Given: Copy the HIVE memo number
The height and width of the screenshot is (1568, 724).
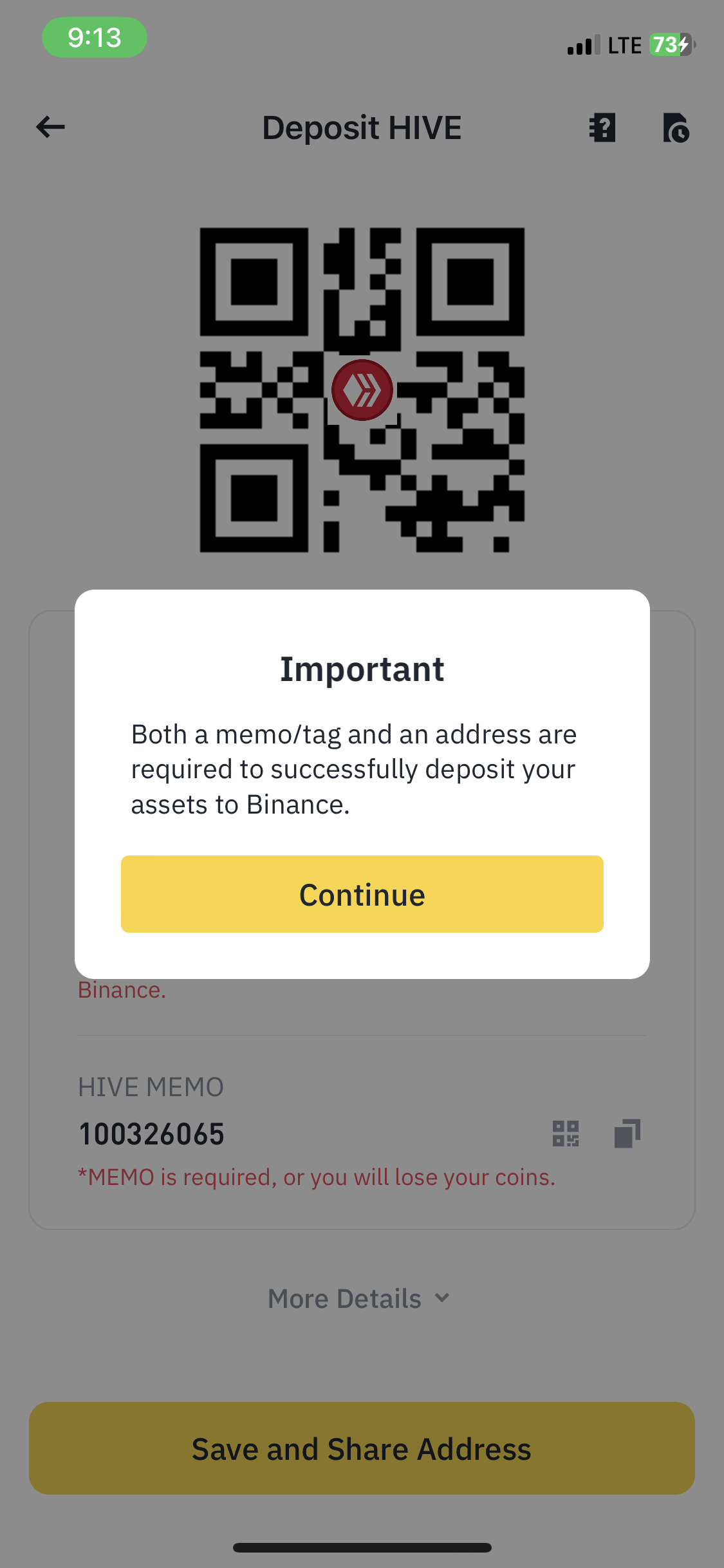Looking at the screenshot, I should click(627, 1134).
